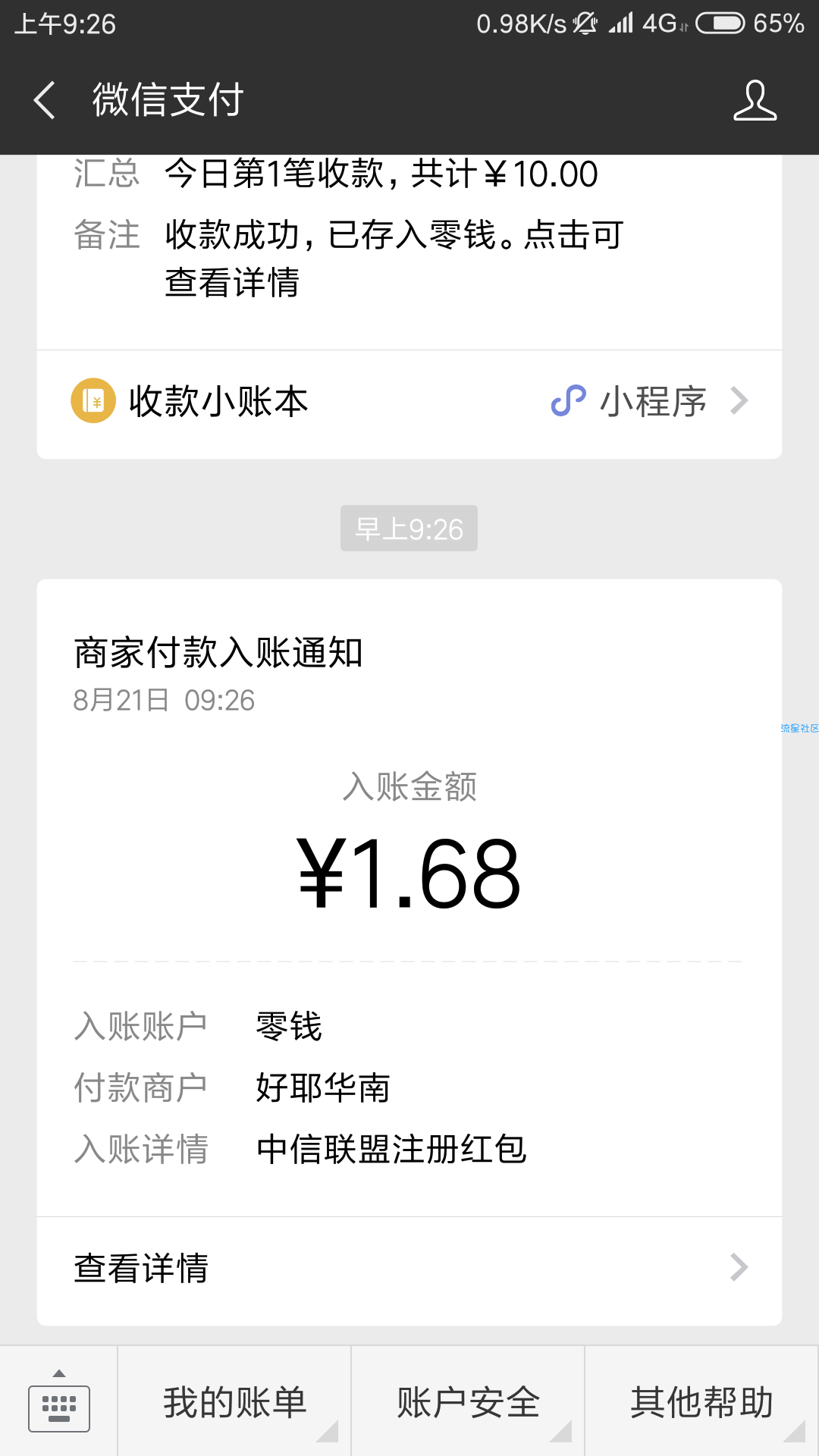Expand the 其他帮助 menu
The width and height of the screenshot is (819, 1456).
701,1401
